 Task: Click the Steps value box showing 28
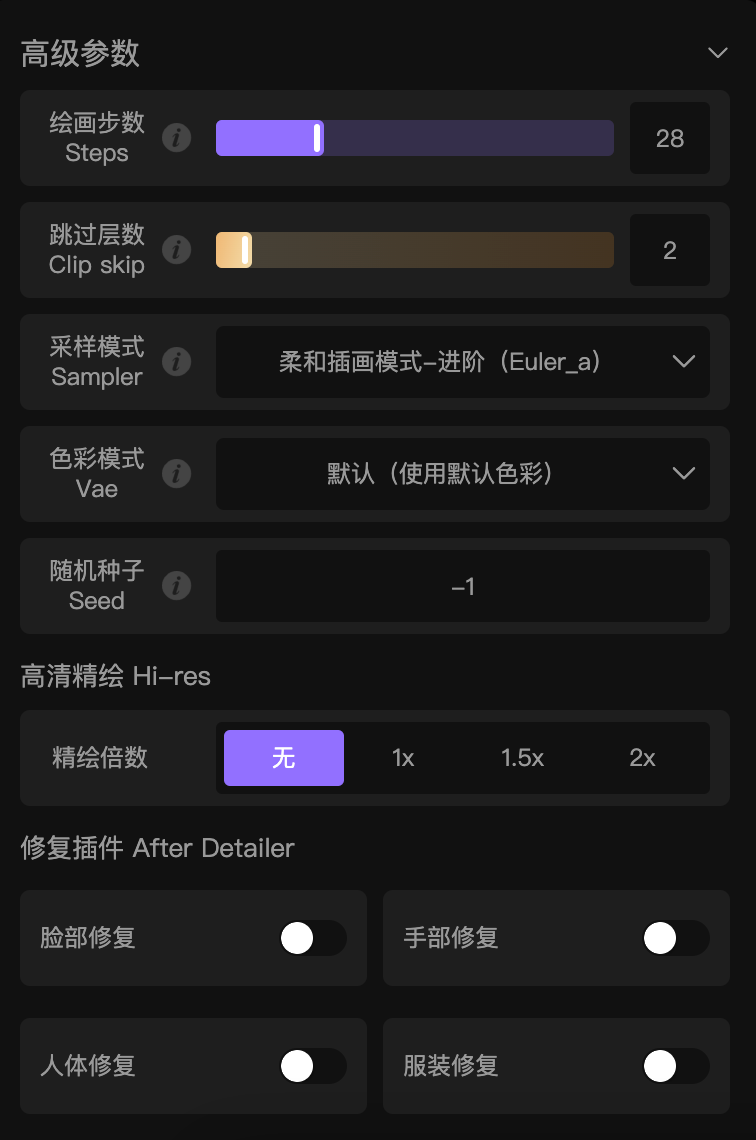670,138
